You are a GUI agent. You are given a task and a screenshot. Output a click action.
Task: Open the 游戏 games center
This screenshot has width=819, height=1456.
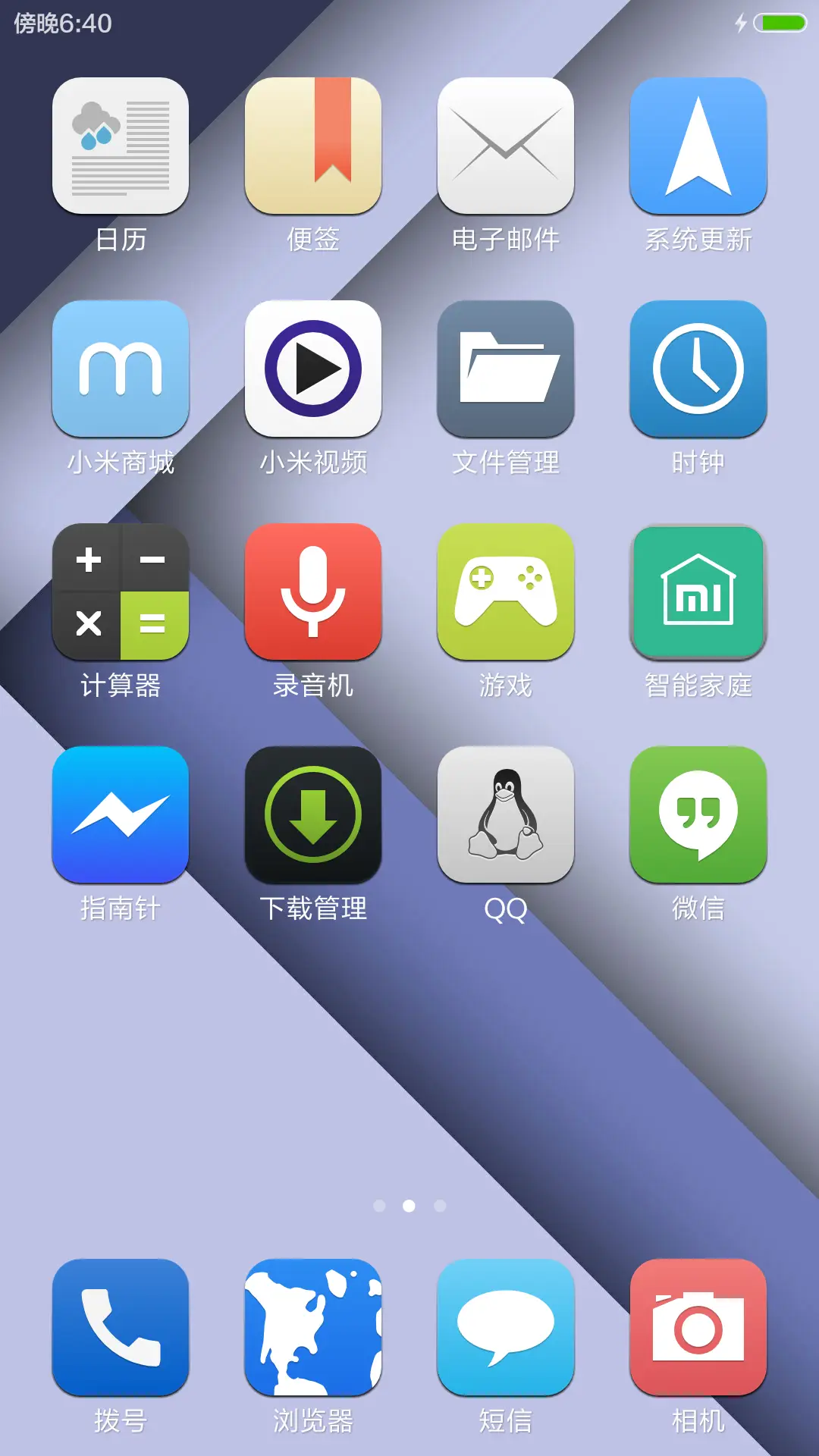(x=507, y=591)
